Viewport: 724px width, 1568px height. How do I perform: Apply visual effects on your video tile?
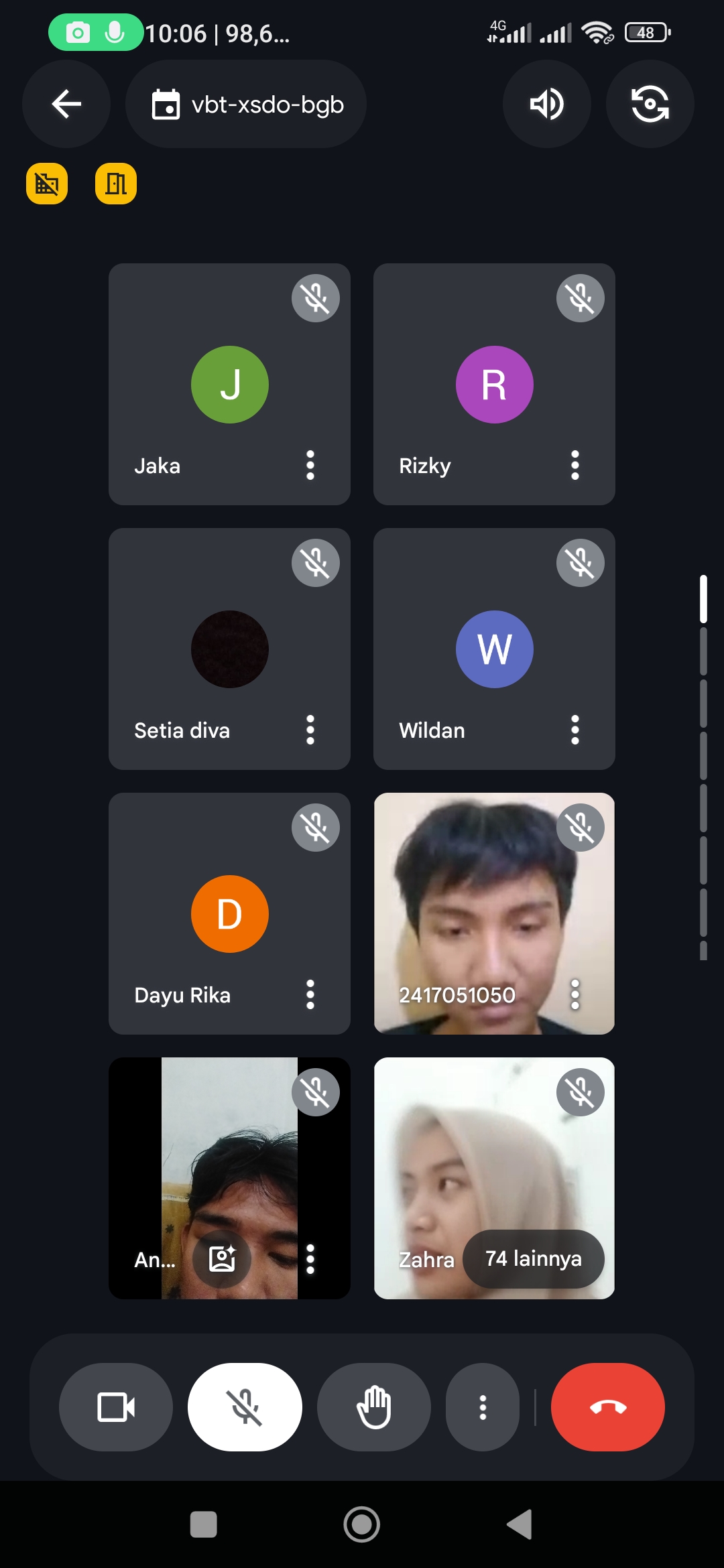(222, 1259)
